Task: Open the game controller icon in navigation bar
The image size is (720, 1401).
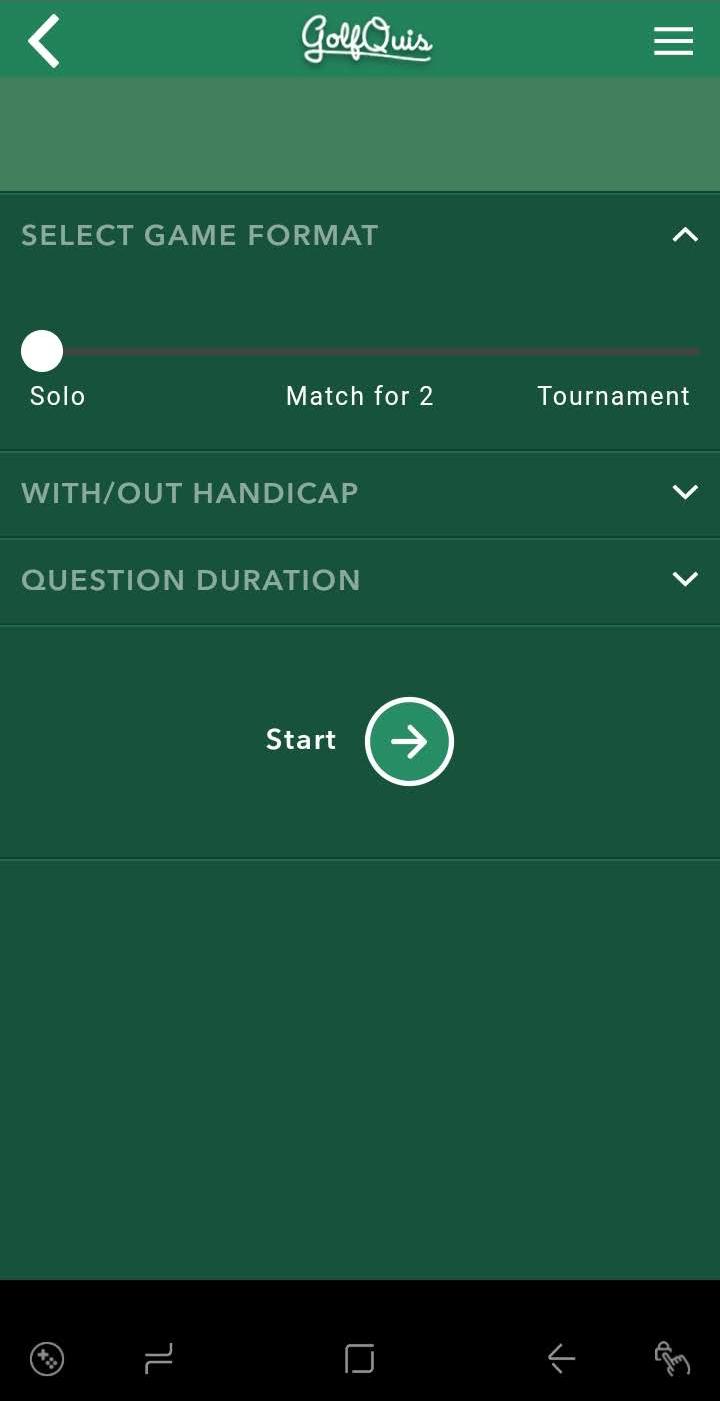Action: [46, 1358]
